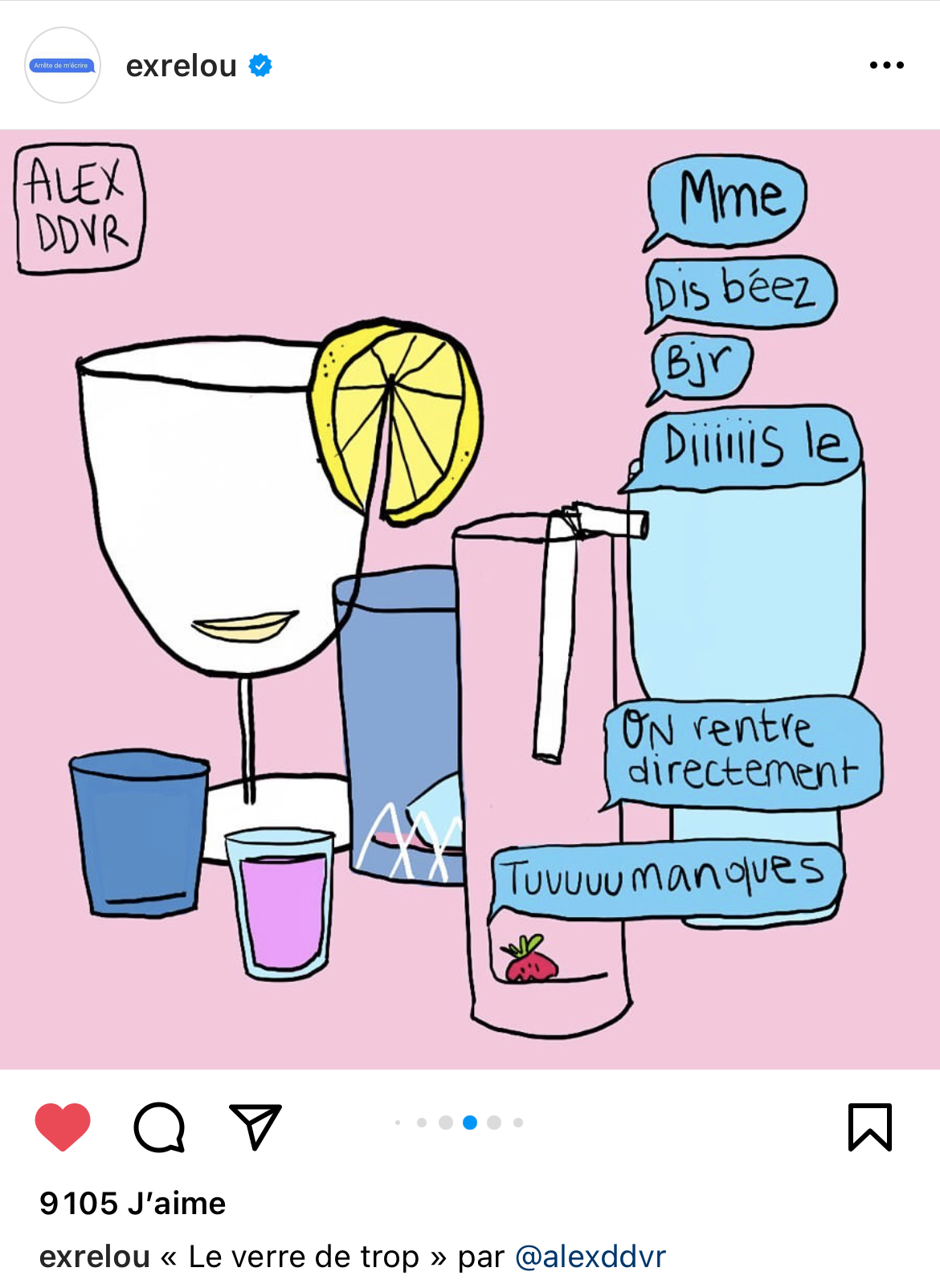Open exrelou's profile picture
Screen dimensions: 940x1288
pyautogui.click(x=63, y=65)
